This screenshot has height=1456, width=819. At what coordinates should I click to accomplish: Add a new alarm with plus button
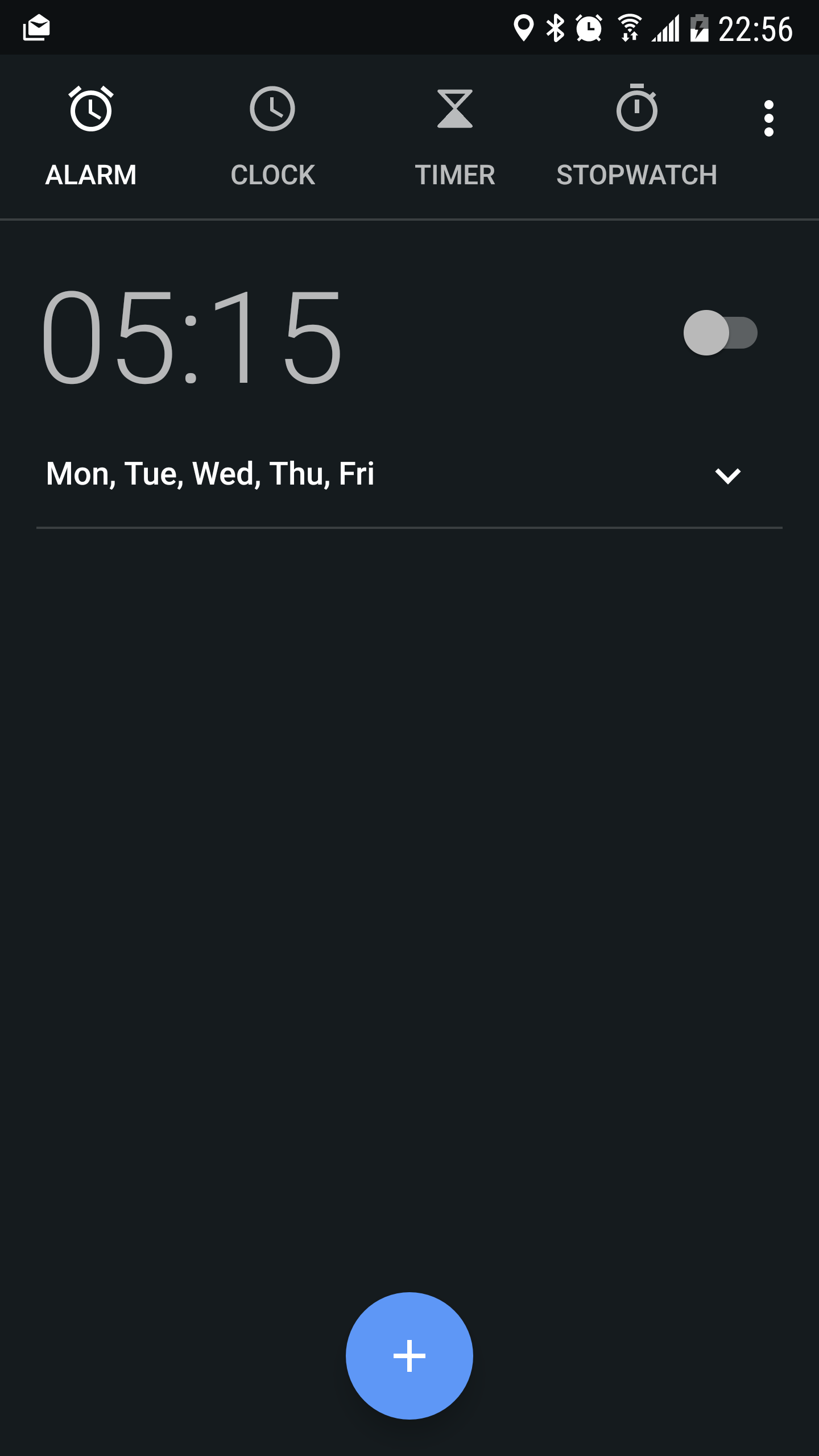409,1356
